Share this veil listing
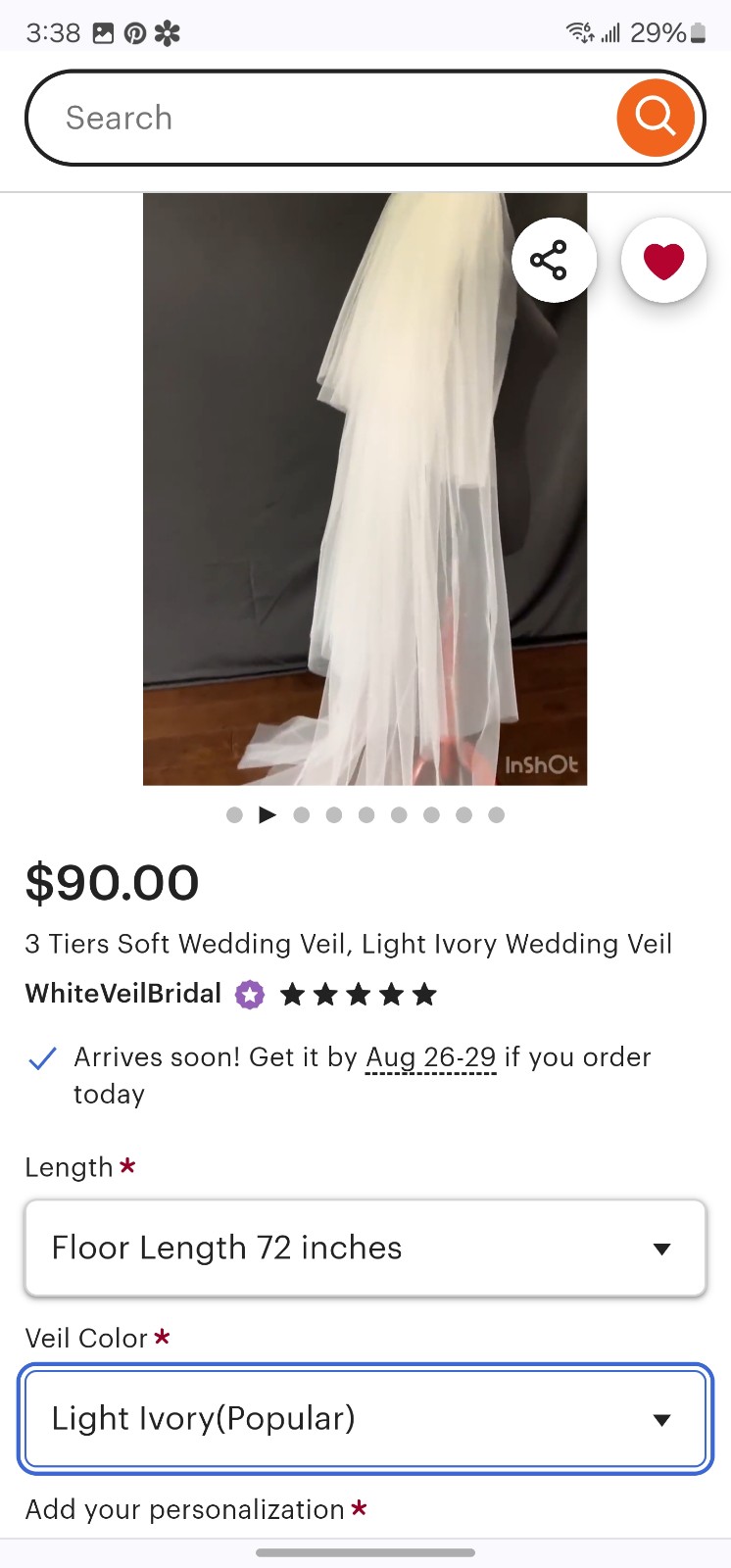The image size is (731, 1568). 555,261
